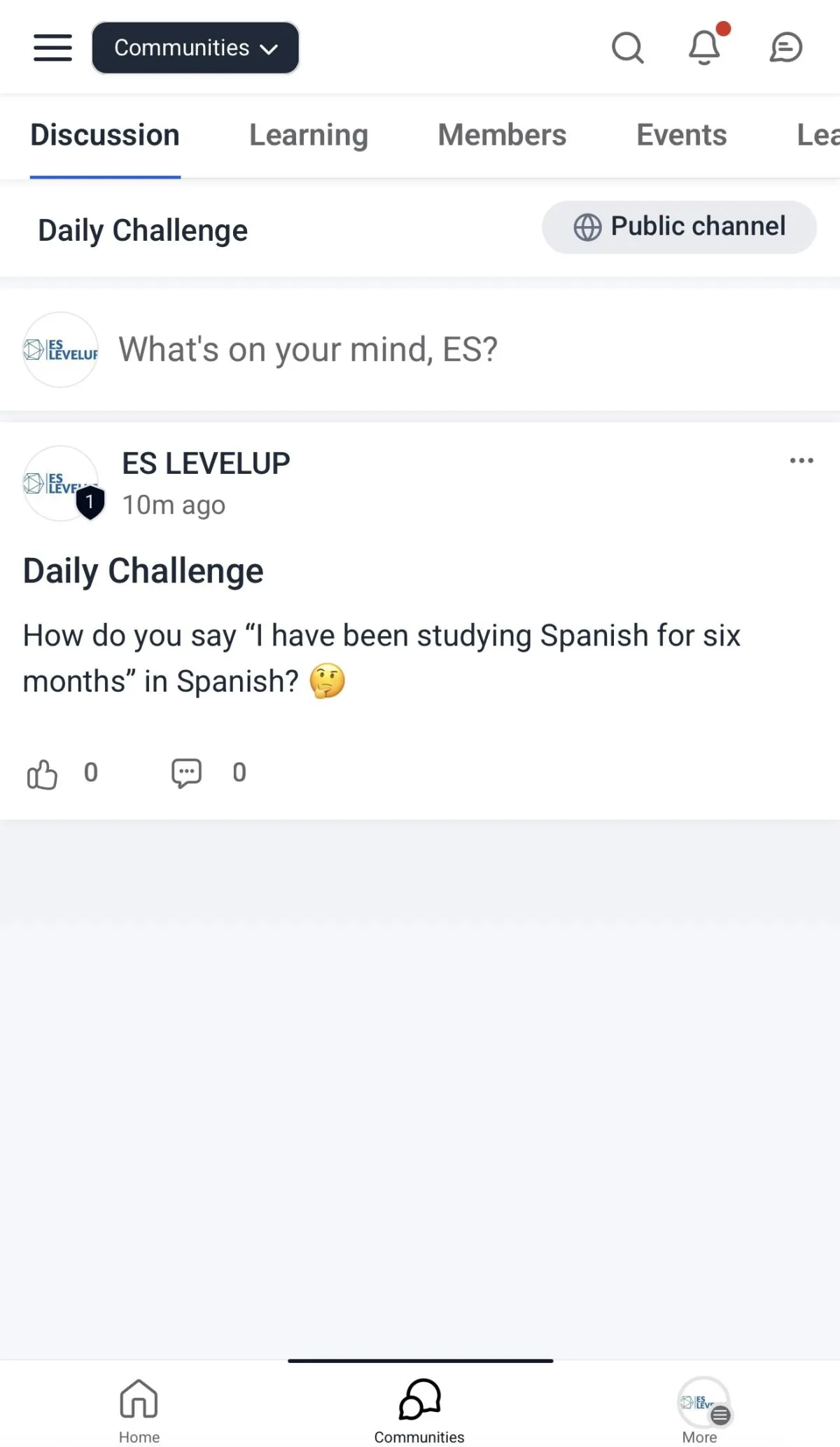This screenshot has width=840, height=1447.
Task: Open the notifications bell
Action: 704,46
